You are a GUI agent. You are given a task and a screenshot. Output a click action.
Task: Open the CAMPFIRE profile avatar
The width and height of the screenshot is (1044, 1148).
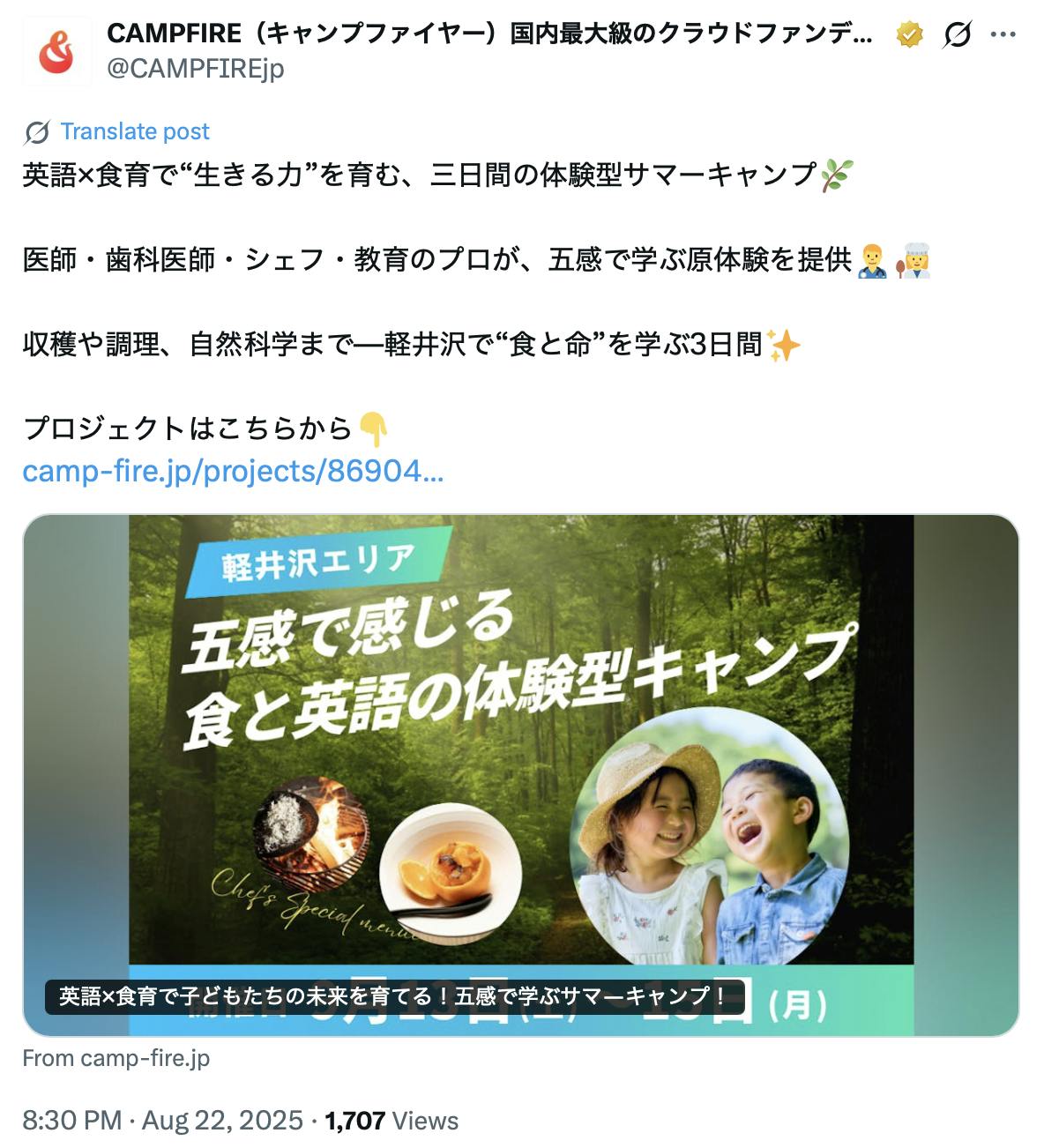coord(56,51)
